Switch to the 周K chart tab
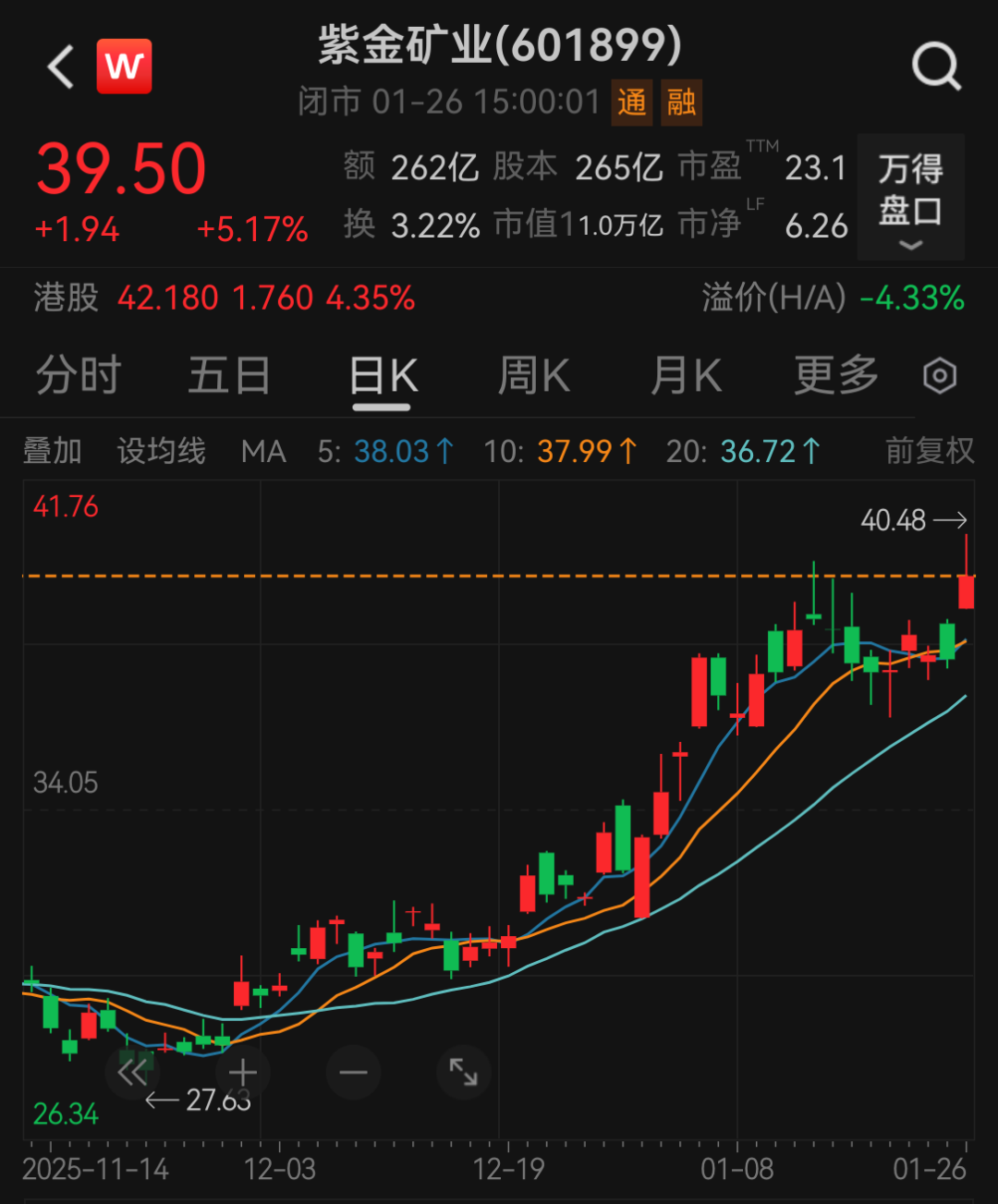998x1204 pixels. tap(534, 376)
